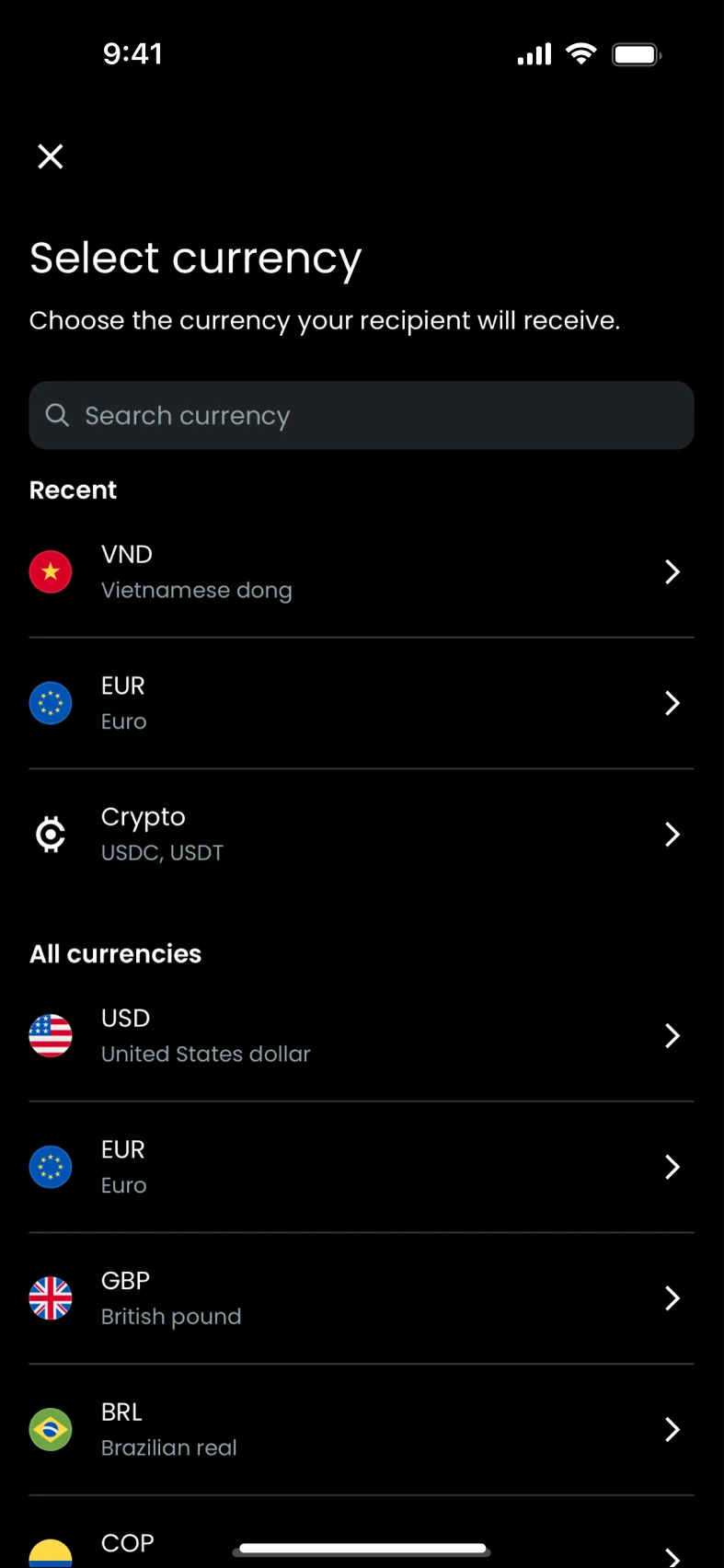724x1568 pixels.
Task: Choose EUR under All currencies
Action: click(x=362, y=1167)
